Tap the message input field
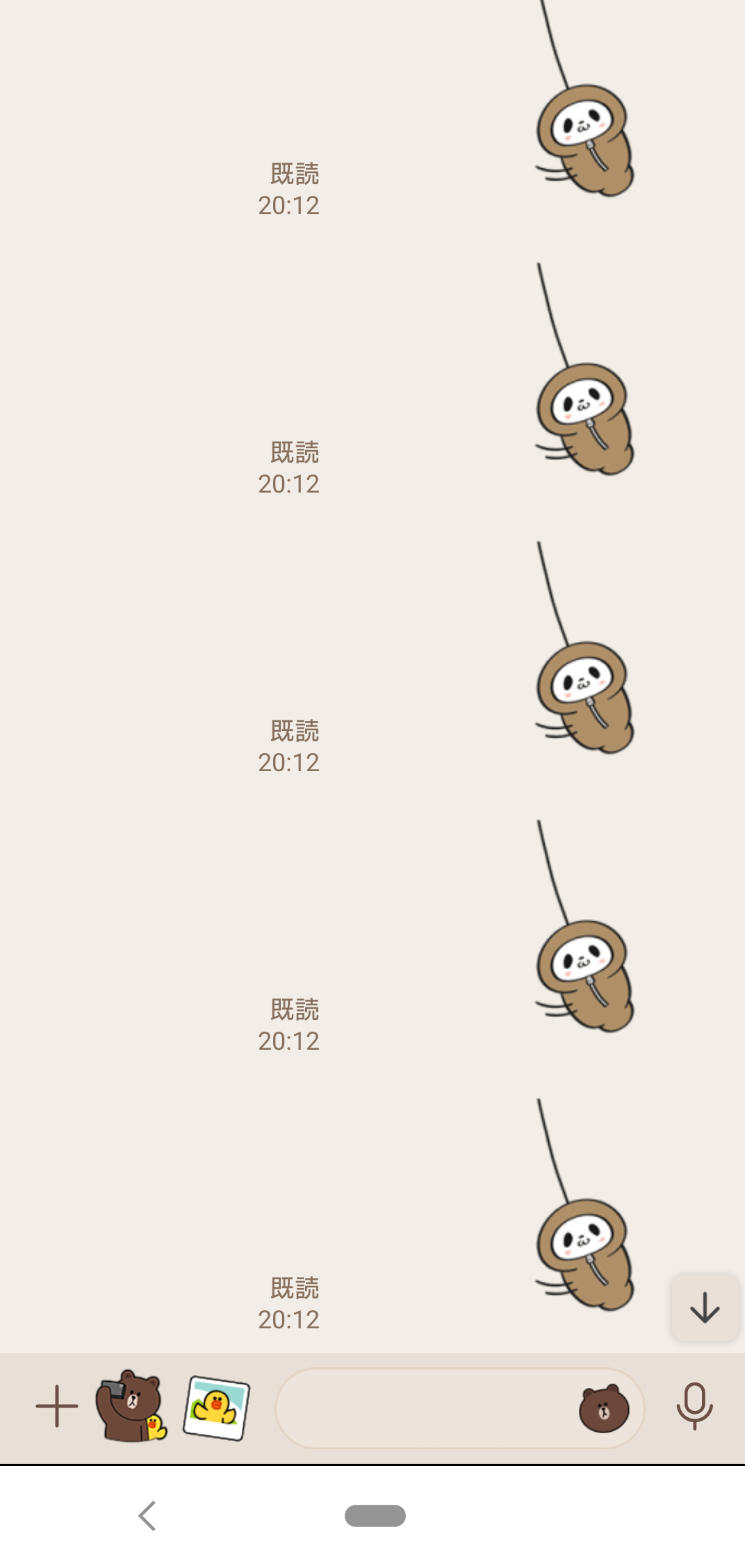Screen dimensions: 745x1568 (424, 1408)
